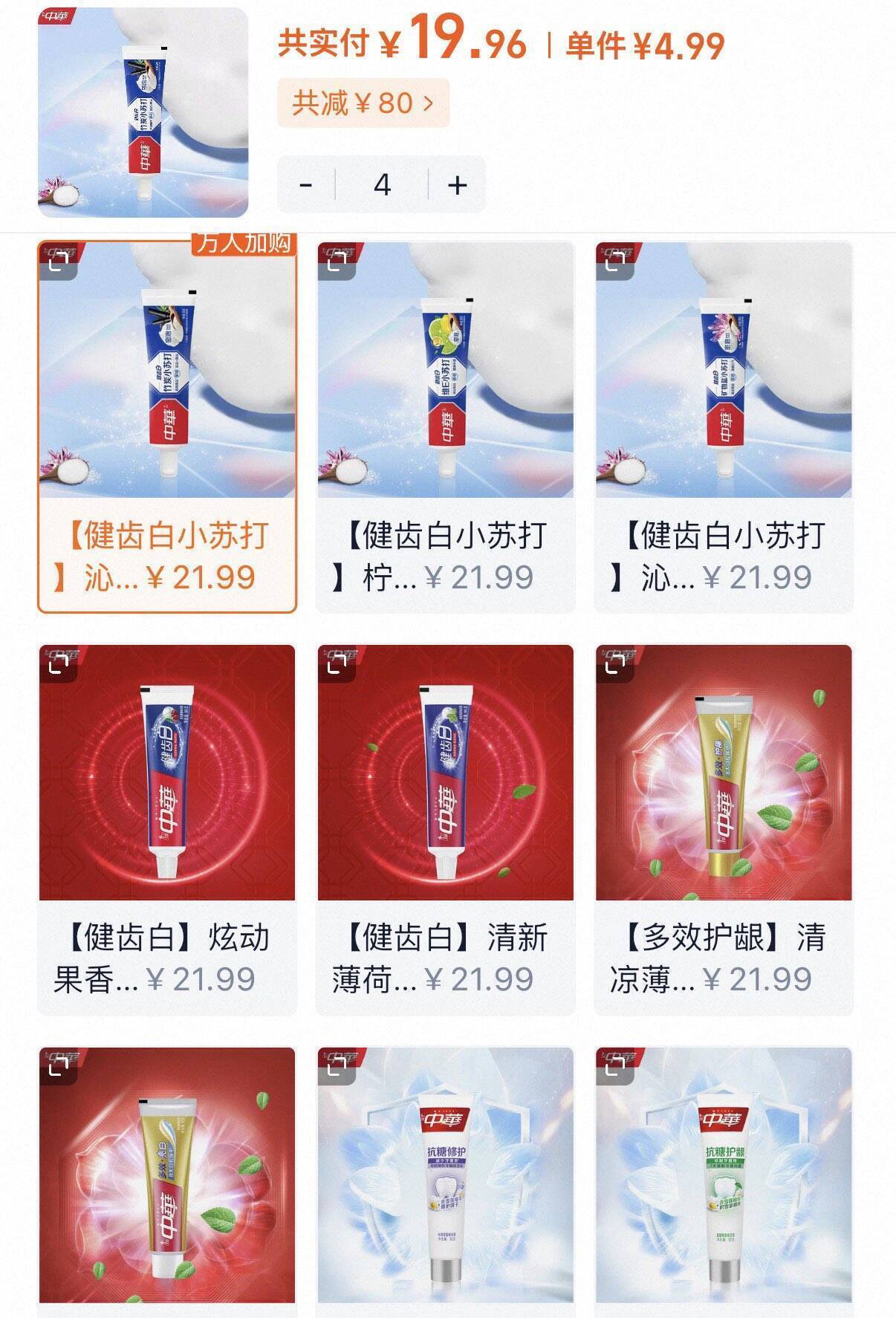
Task: Increase the quantity with the plus button
Action: pos(458,184)
